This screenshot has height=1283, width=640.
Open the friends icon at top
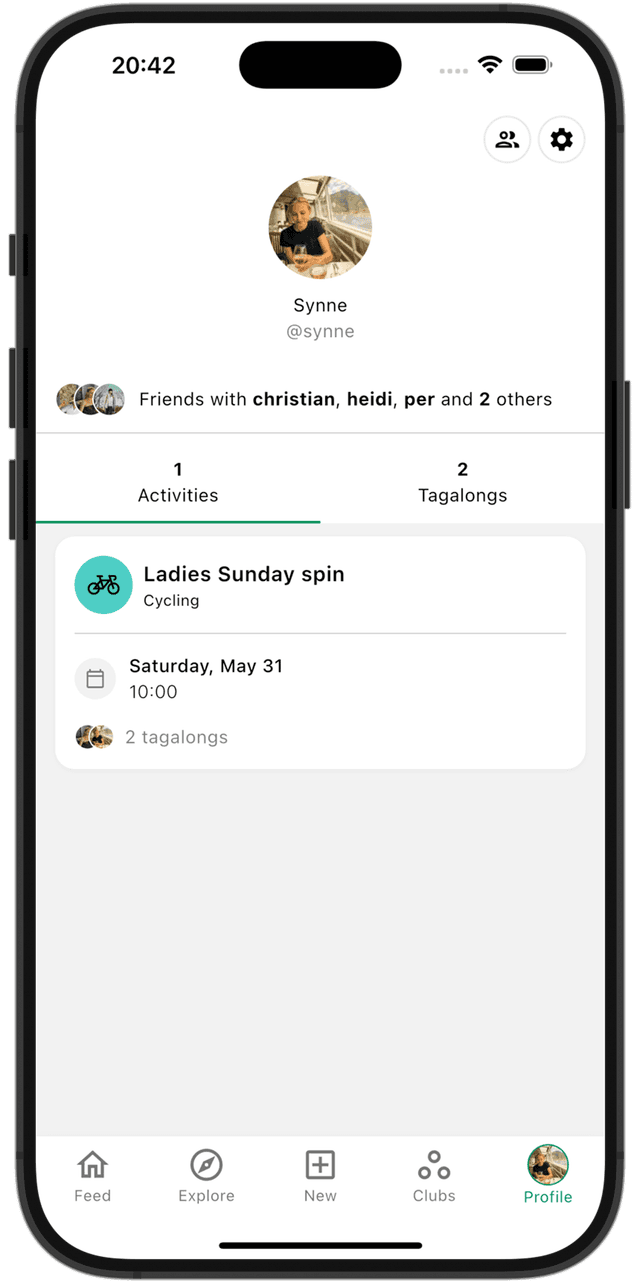[507, 140]
